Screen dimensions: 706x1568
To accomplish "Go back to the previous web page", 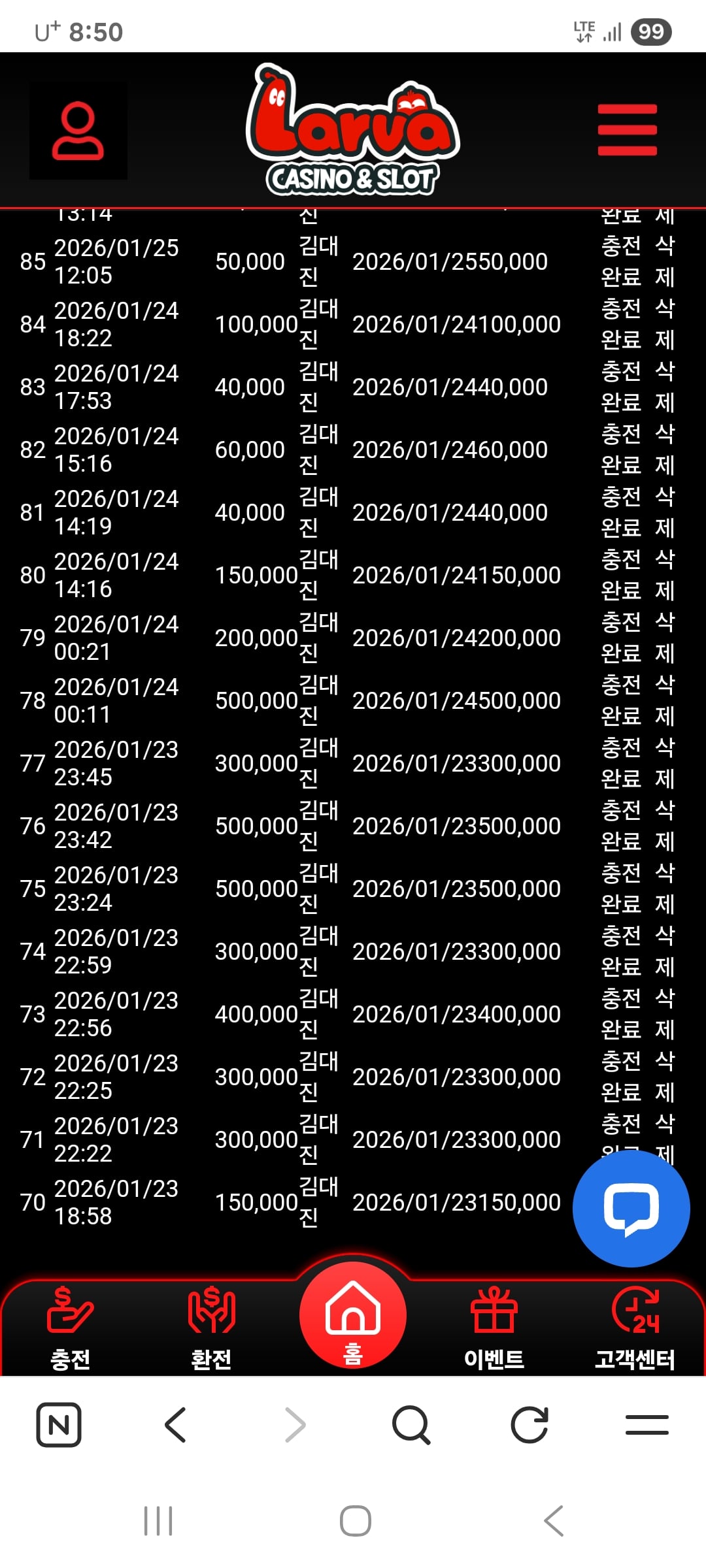I will [175, 1424].
